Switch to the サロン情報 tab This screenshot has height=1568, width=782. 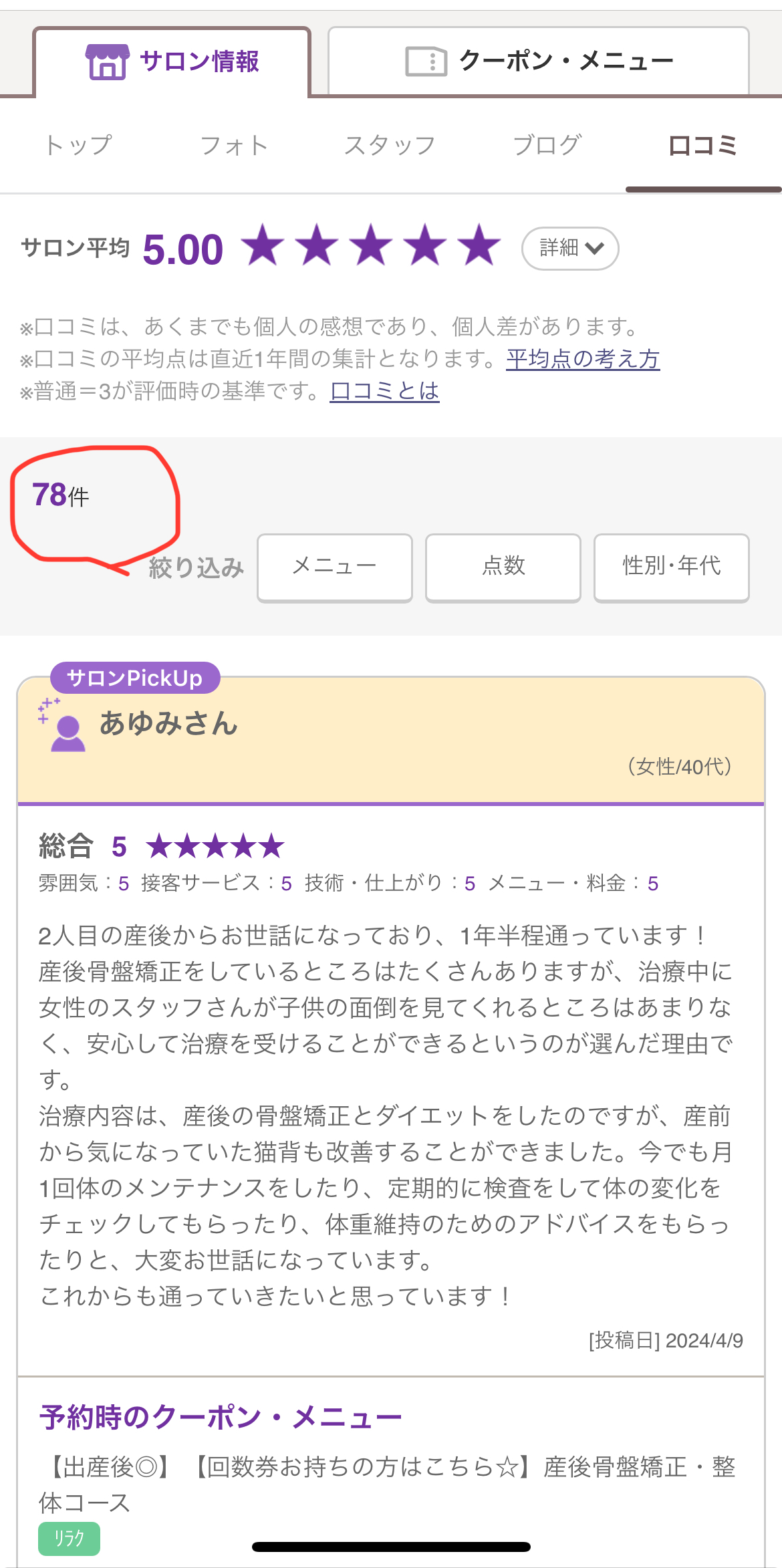point(172,61)
